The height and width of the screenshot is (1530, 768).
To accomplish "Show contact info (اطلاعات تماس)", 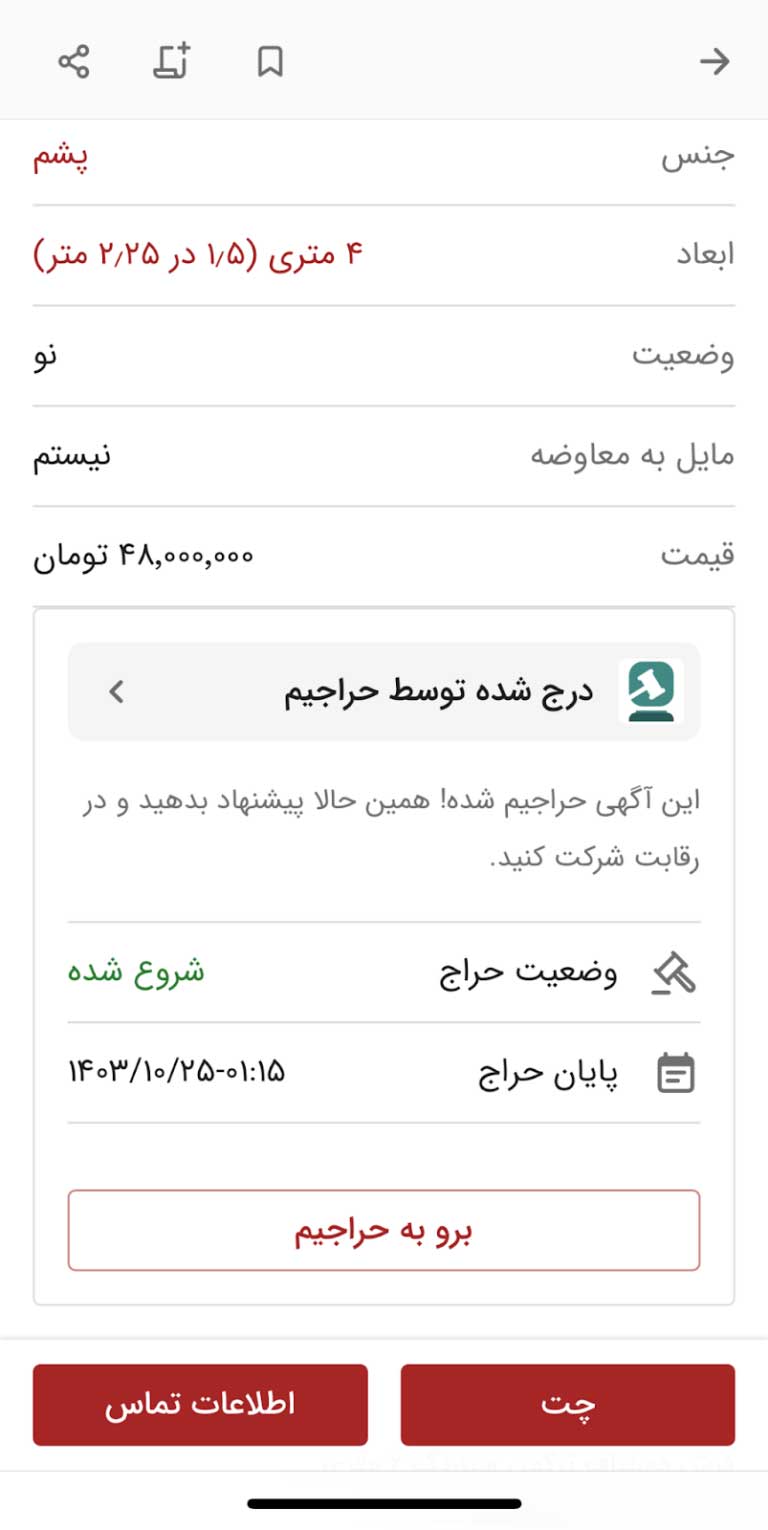I will [200, 1404].
